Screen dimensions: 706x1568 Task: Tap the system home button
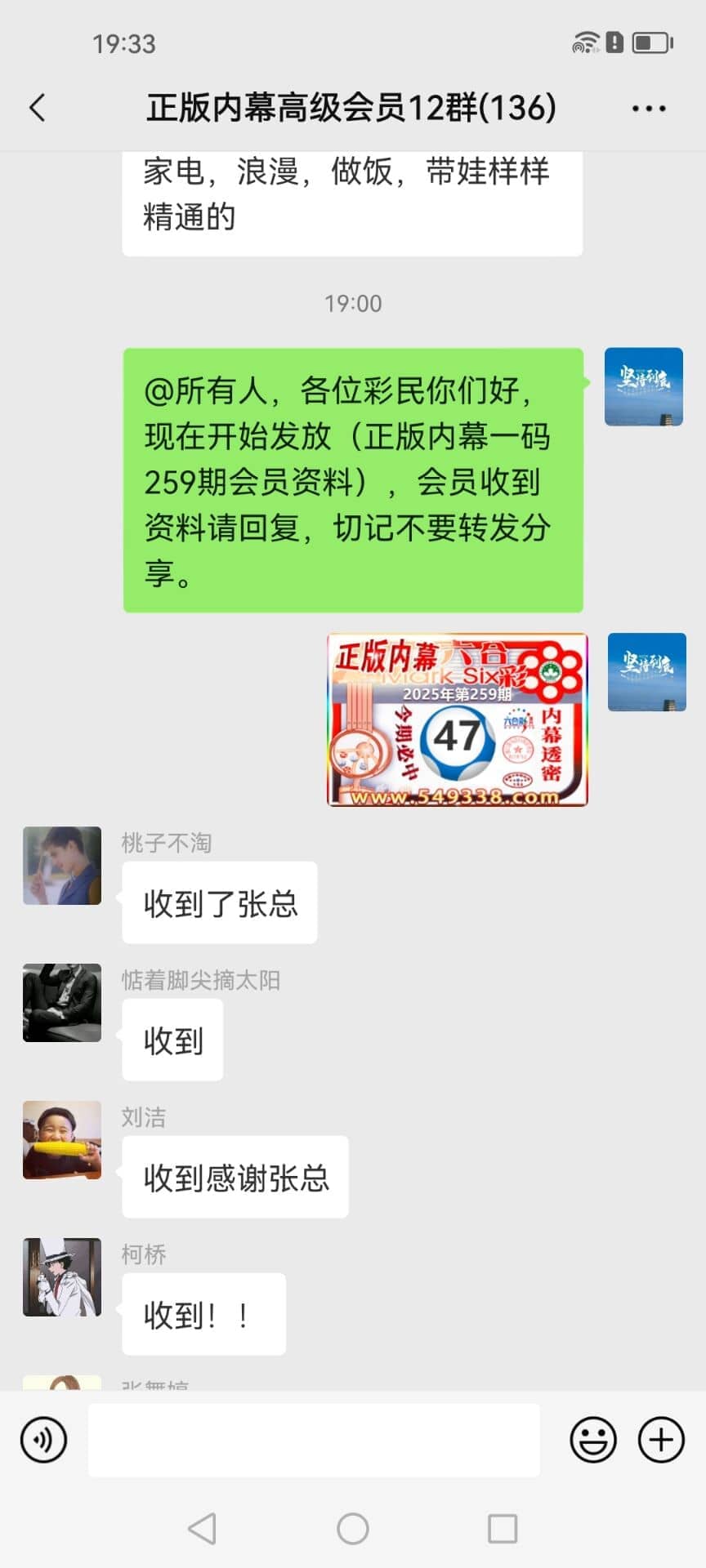point(353,1529)
